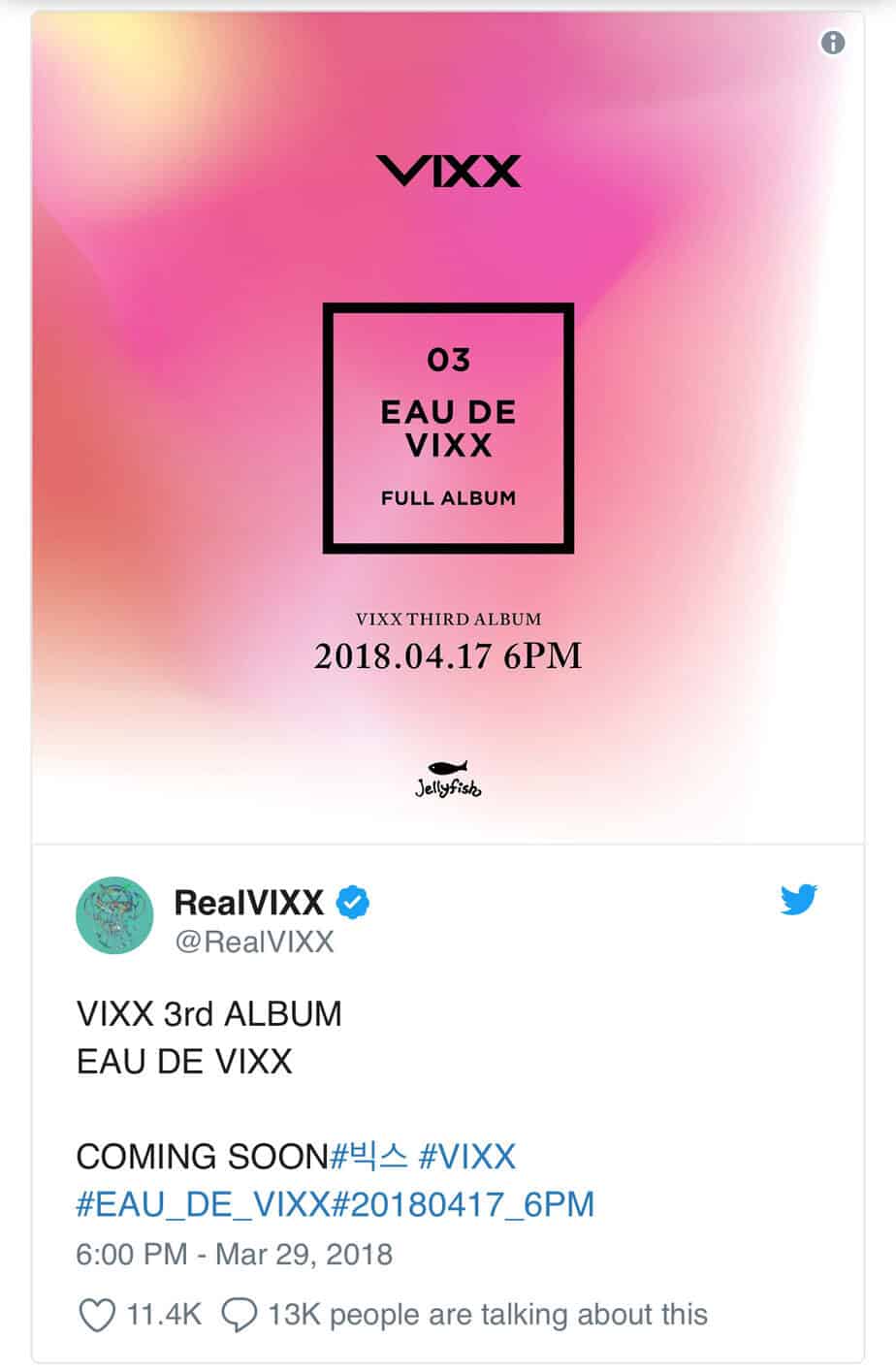View 13K people talking about this

[465, 1315]
